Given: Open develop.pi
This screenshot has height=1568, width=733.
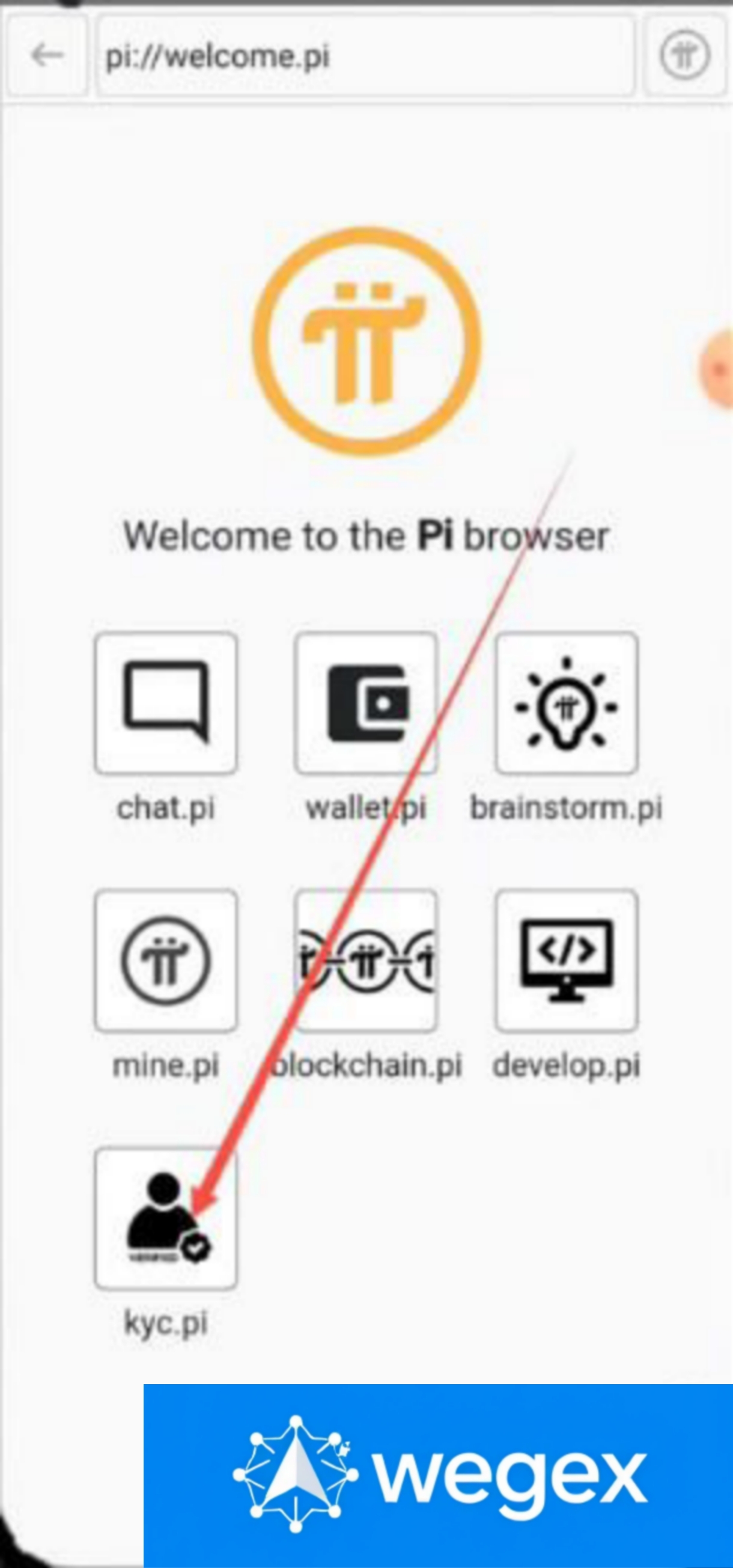Looking at the screenshot, I should point(566,961).
